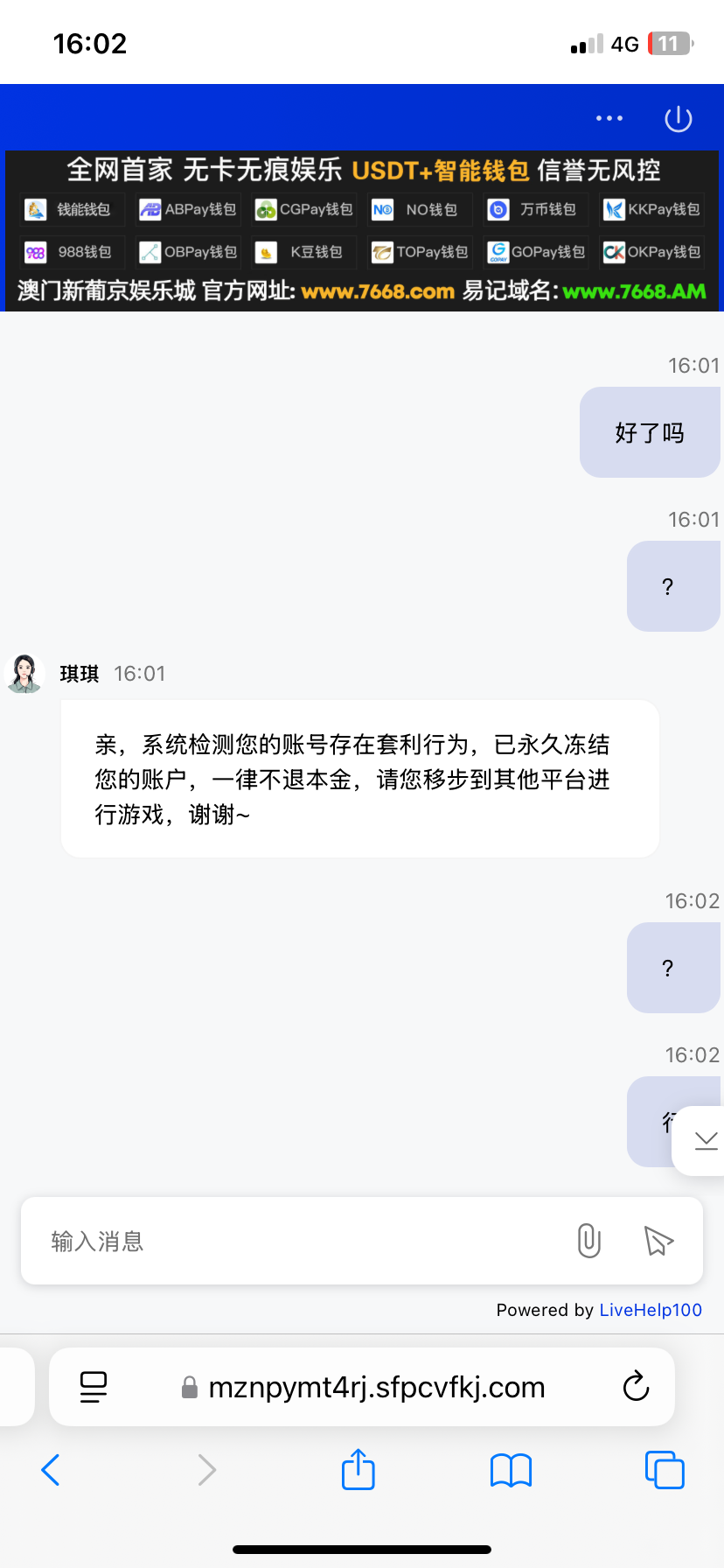Reload the page in Safari
The image size is (724, 1568).
tap(636, 1387)
